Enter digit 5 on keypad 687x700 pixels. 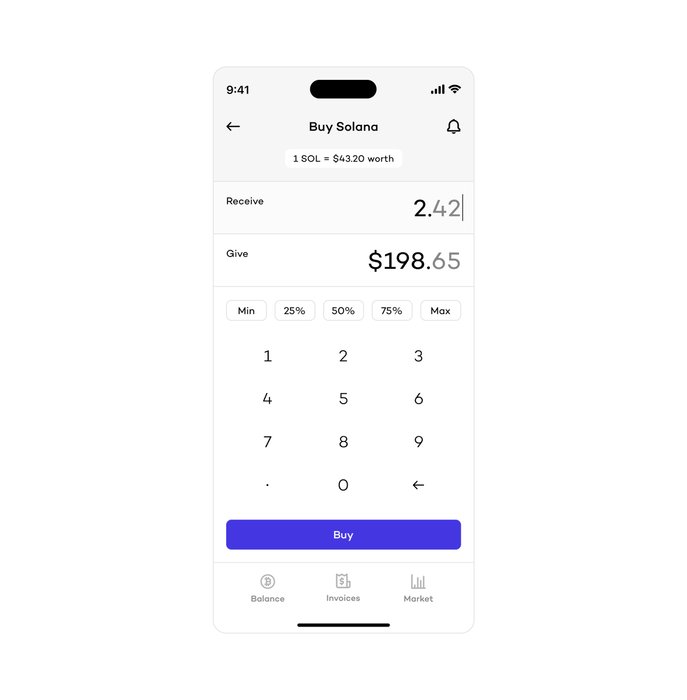pyautogui.click(x=343, y=399)
